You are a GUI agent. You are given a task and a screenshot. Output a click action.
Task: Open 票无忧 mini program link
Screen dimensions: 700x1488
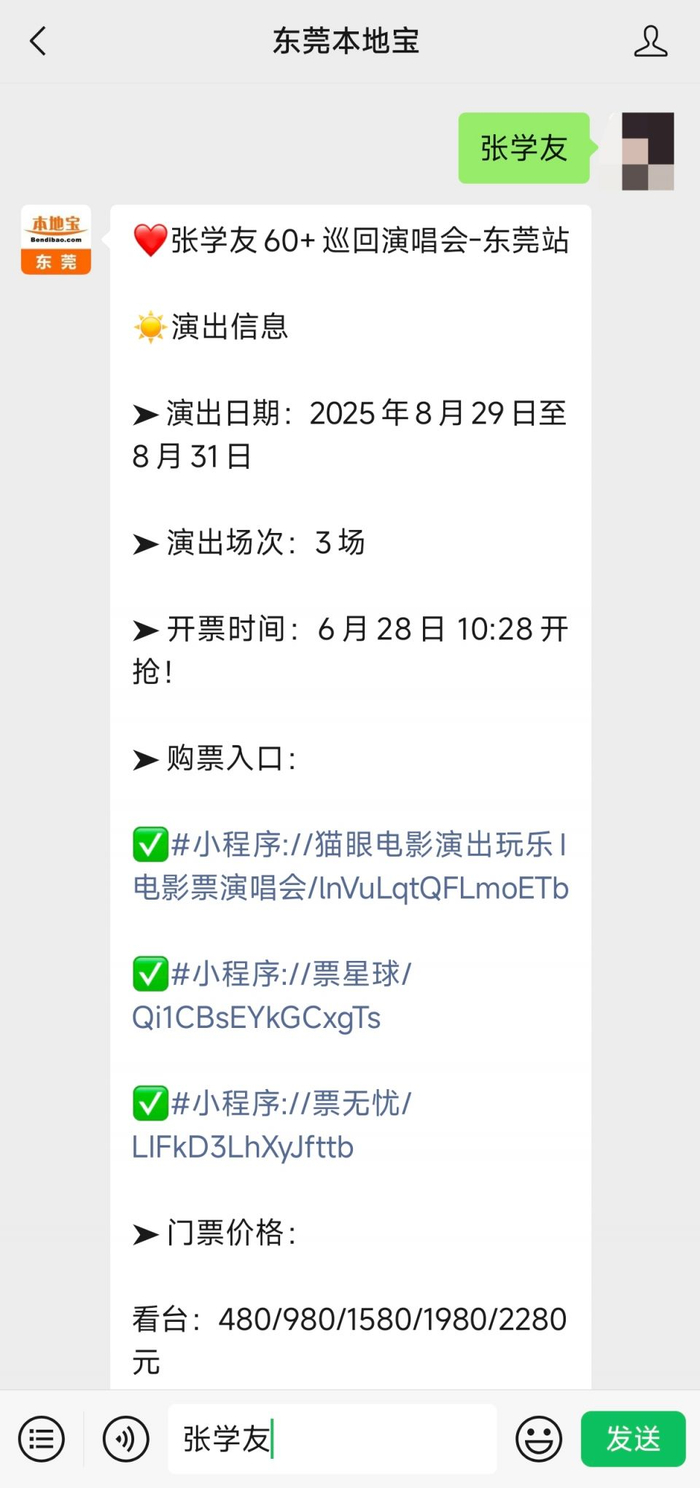272,1125
